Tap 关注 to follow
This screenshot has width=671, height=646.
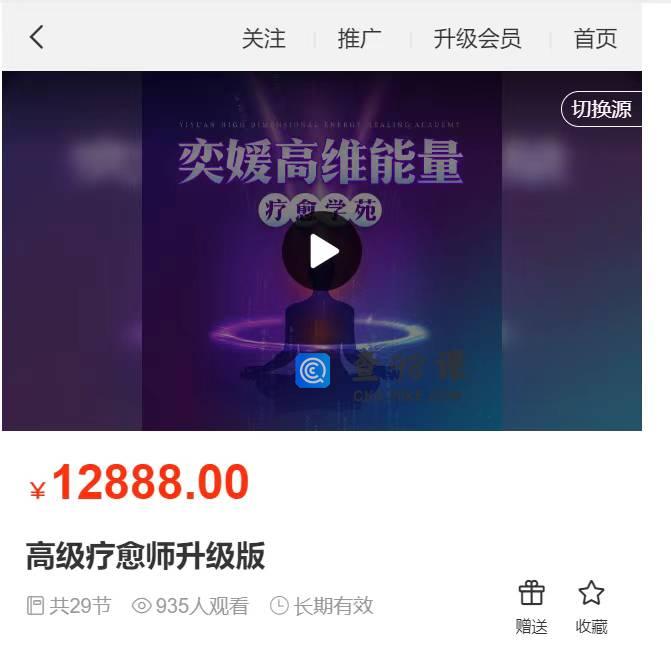pyautogui.click(x=263, y=39)
